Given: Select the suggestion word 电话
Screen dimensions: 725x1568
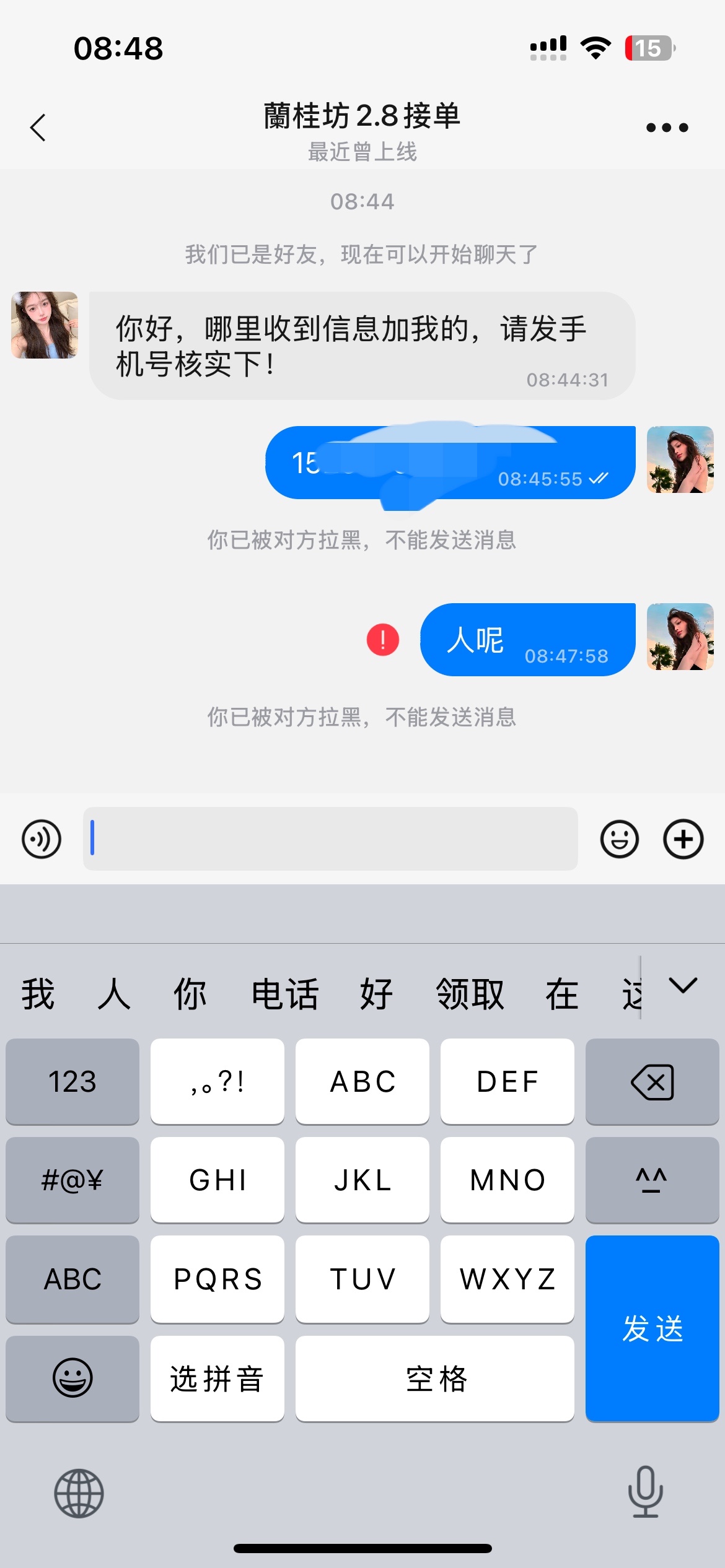Looking at the screenshot, I should [285, 995].
